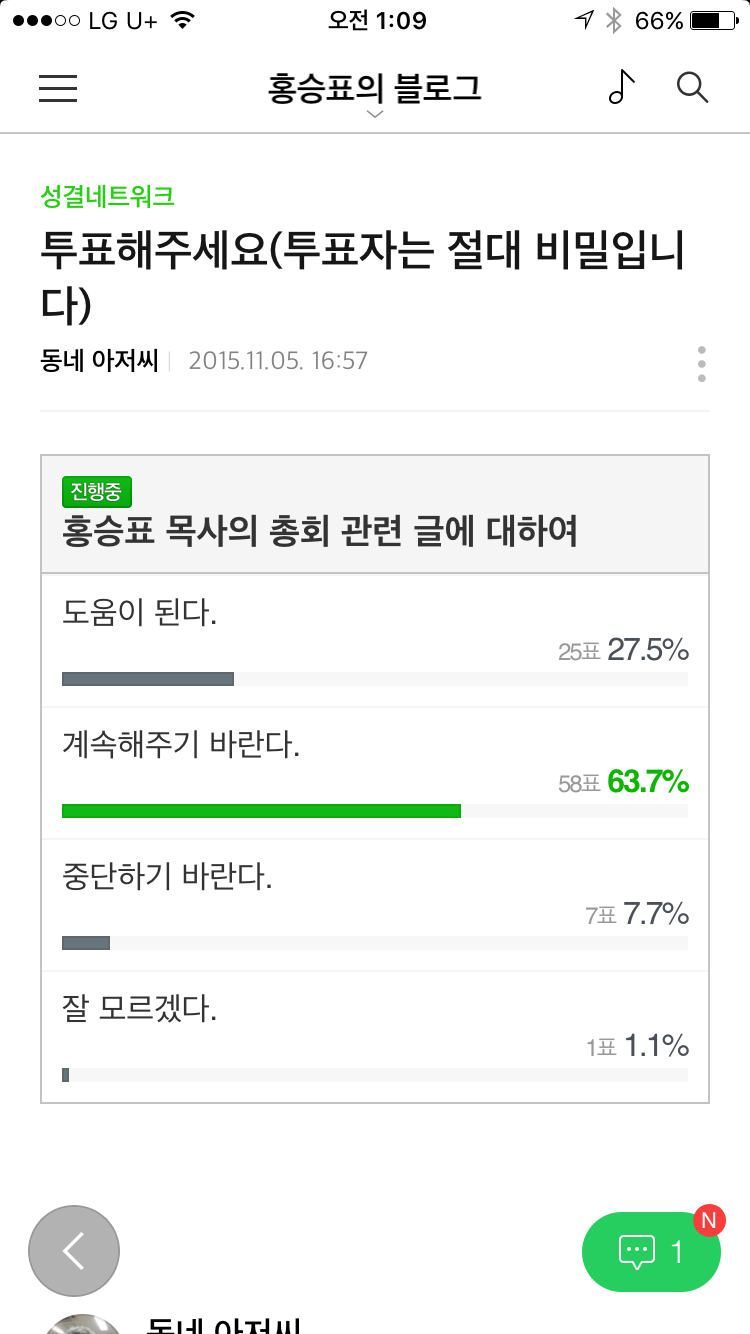Open the green comments button
Image resolution: width=750 pixels, height=1334 pixels.
651,1251
